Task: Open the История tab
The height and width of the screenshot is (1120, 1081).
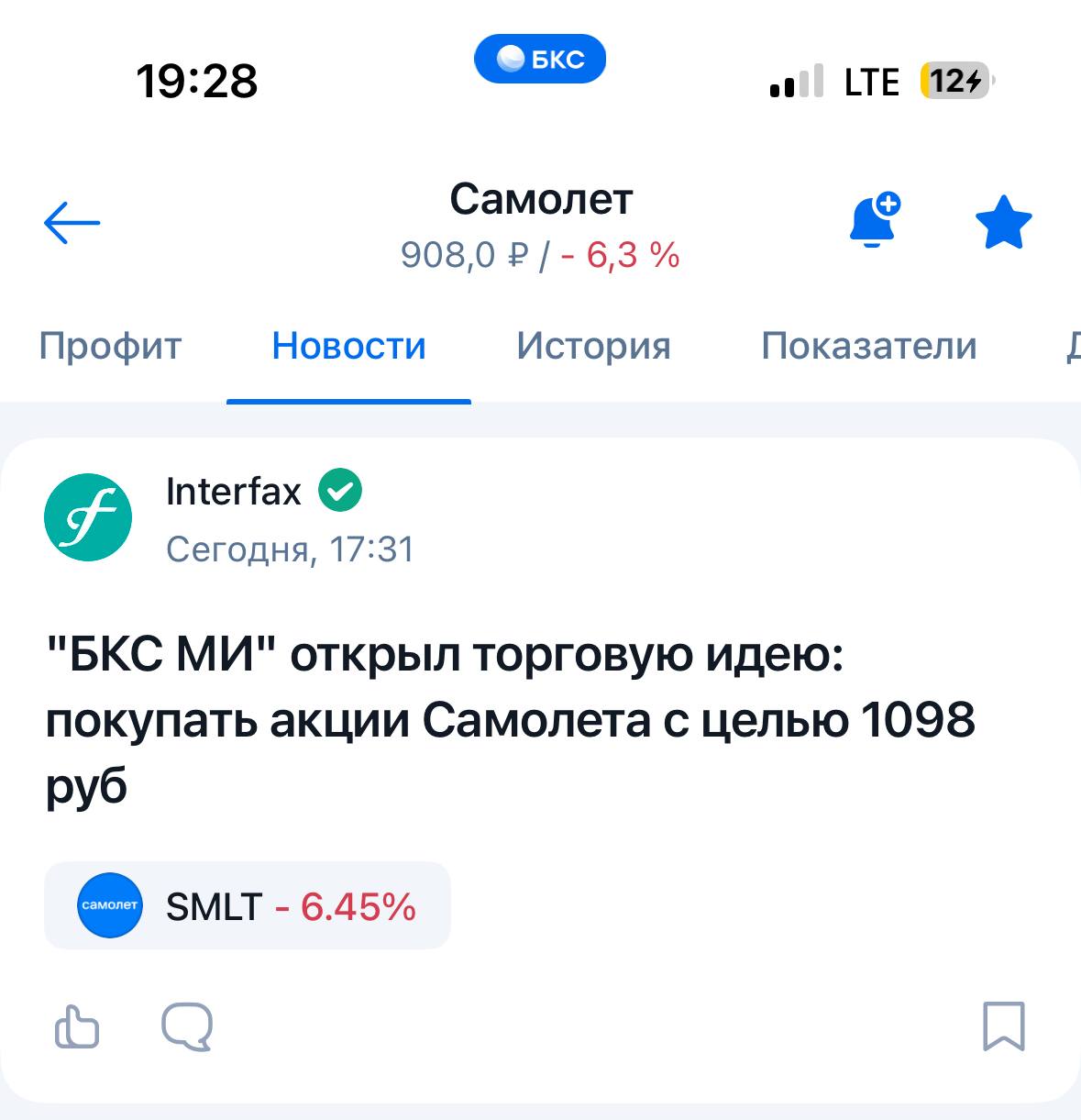Action: (x=593, y=346)
